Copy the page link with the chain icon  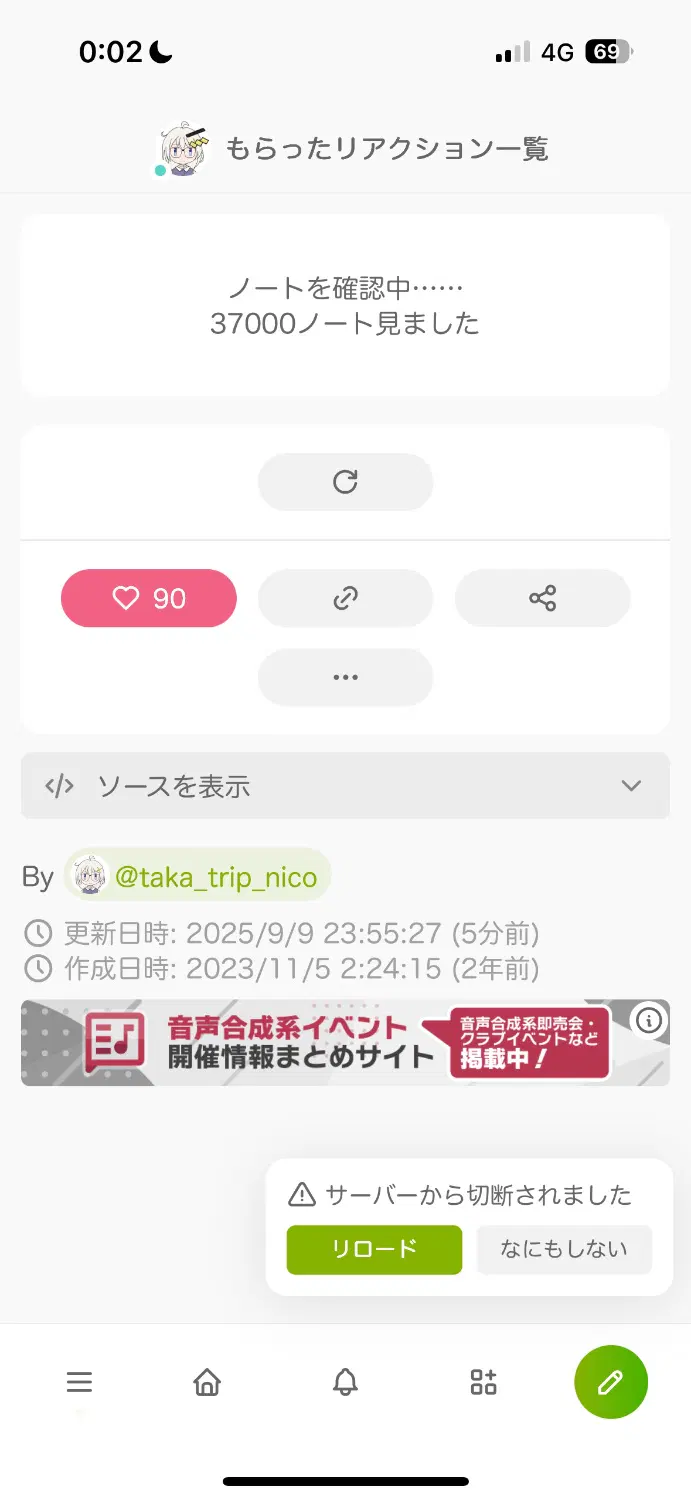click(345, 598)
